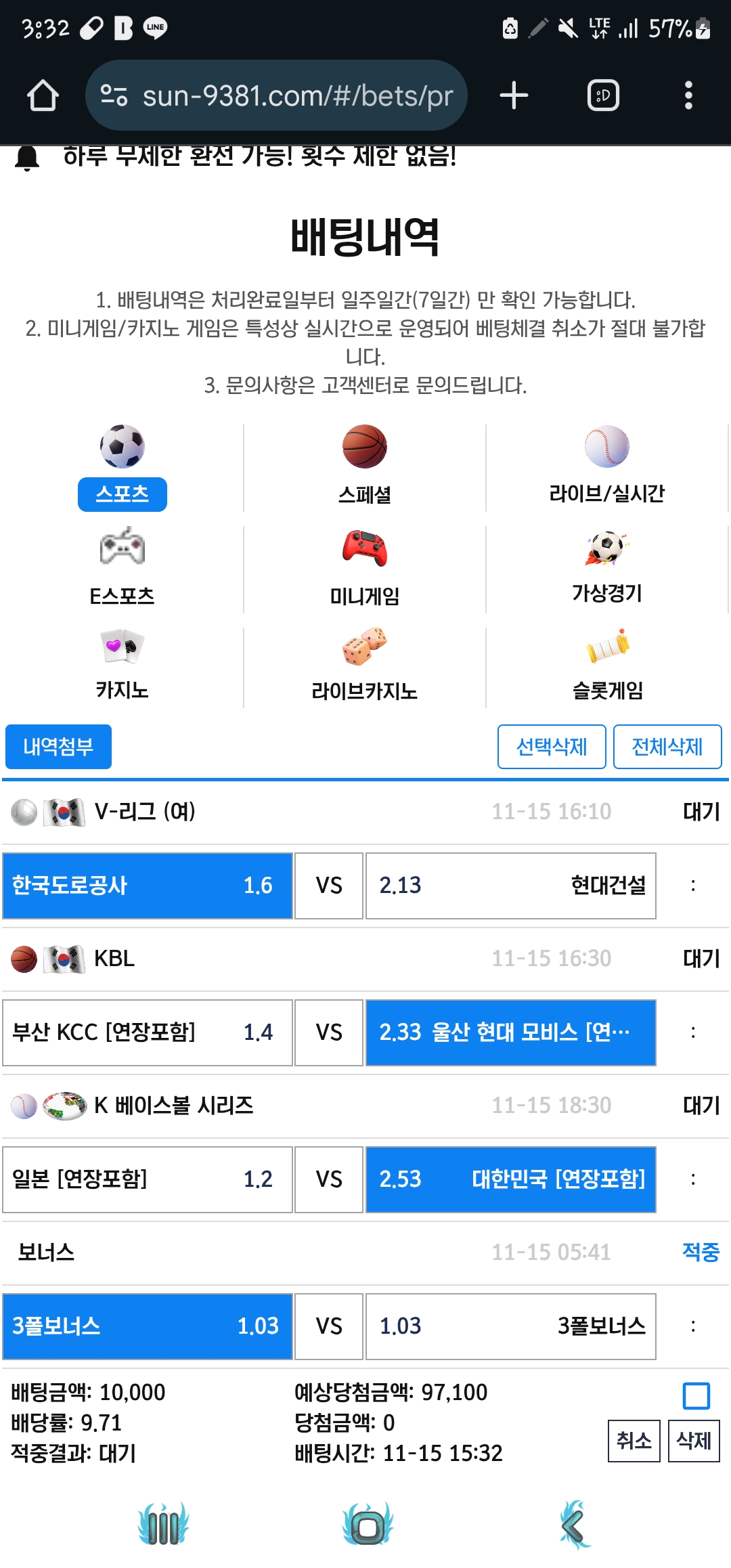Check the bet slip selection box
The image size is (731, 1568).
[696, 1396]
